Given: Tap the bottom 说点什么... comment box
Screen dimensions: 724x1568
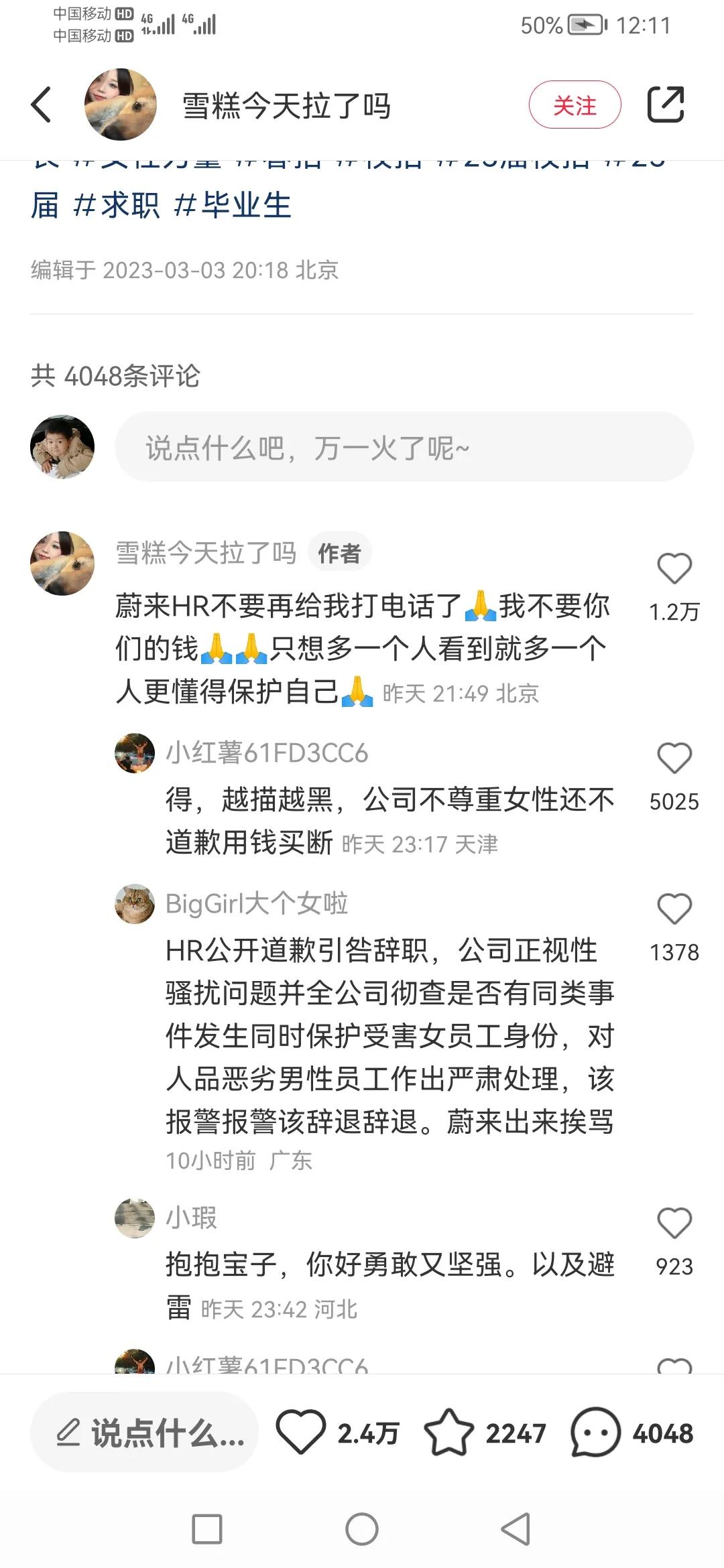Looking at the screenshot, I should click(x=145, y=1433).
